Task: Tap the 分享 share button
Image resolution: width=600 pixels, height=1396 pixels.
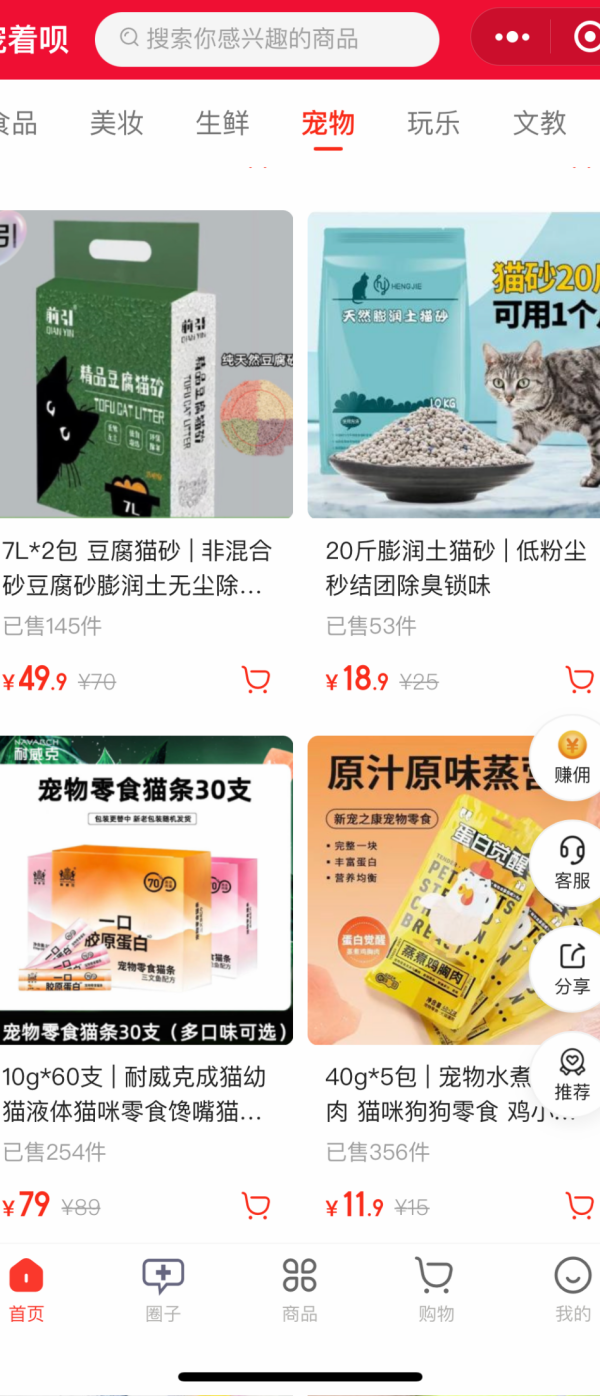Action: pyautogui.click(x=572, y=968)
